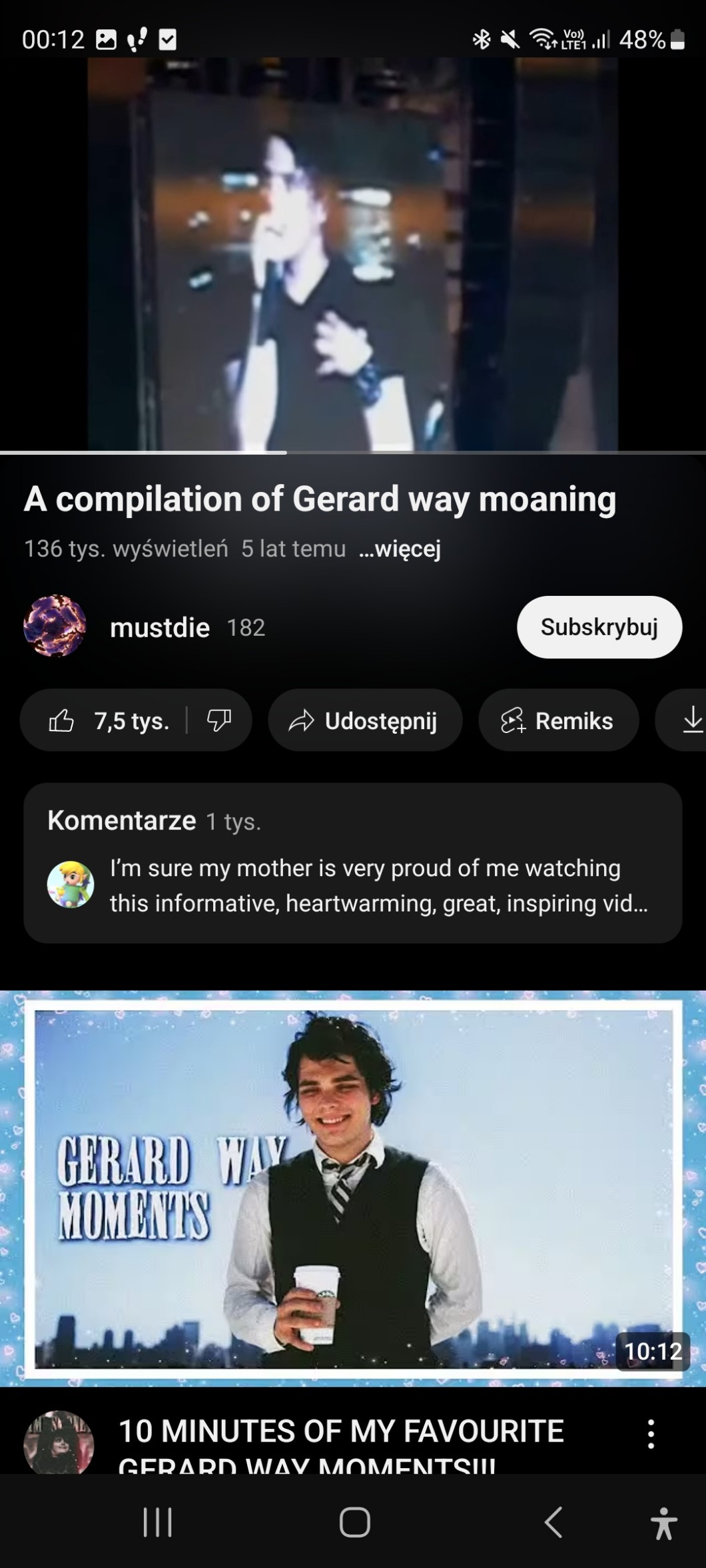Open the Gerard Way Moments video thumbnail

(352, 1188)
